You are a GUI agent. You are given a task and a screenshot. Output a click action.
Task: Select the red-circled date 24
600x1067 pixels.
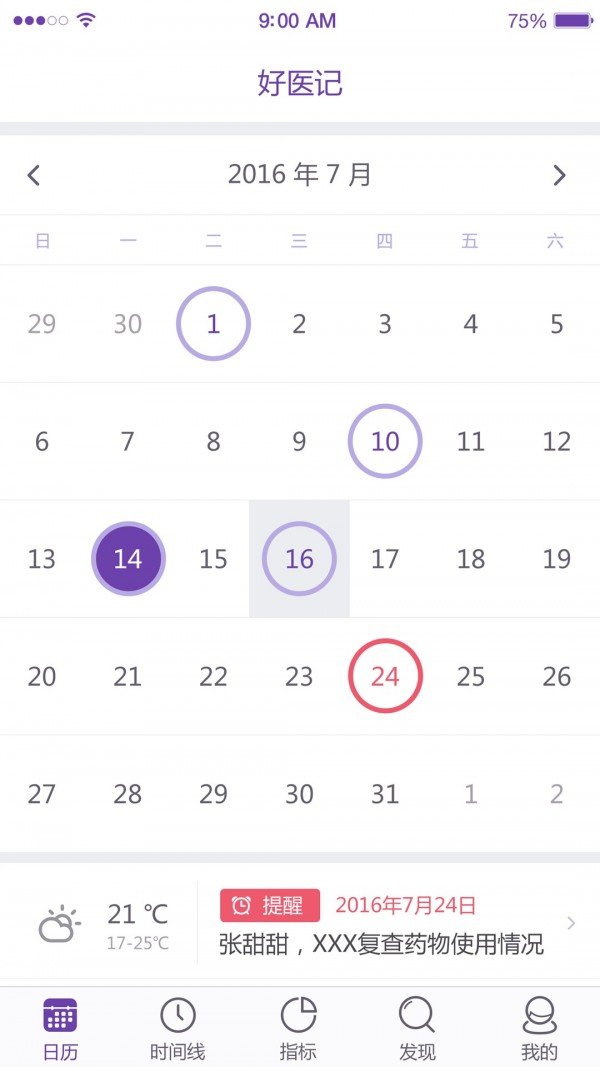coord(385,676)
